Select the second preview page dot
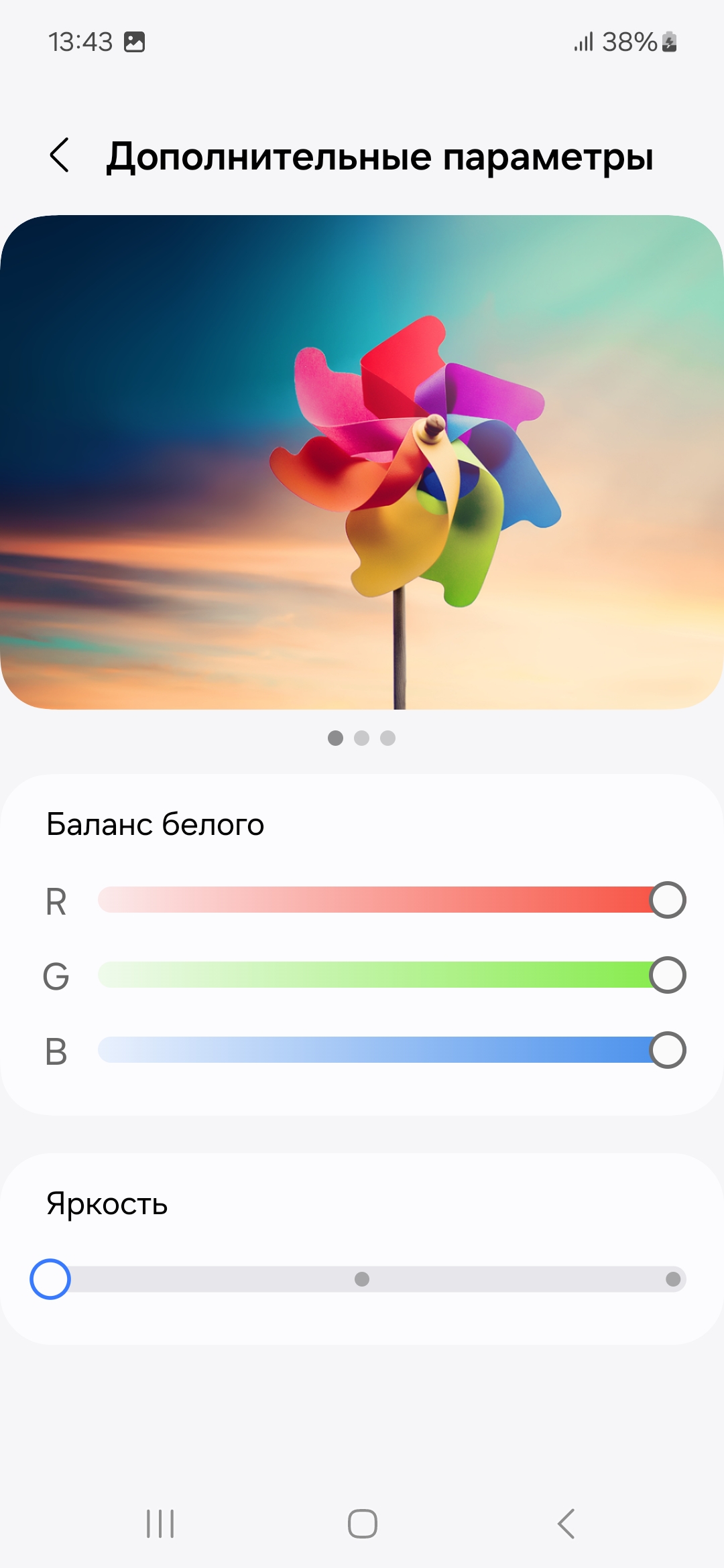The height and width of the screenshot is (1568, 724). (x=361, y=738)
